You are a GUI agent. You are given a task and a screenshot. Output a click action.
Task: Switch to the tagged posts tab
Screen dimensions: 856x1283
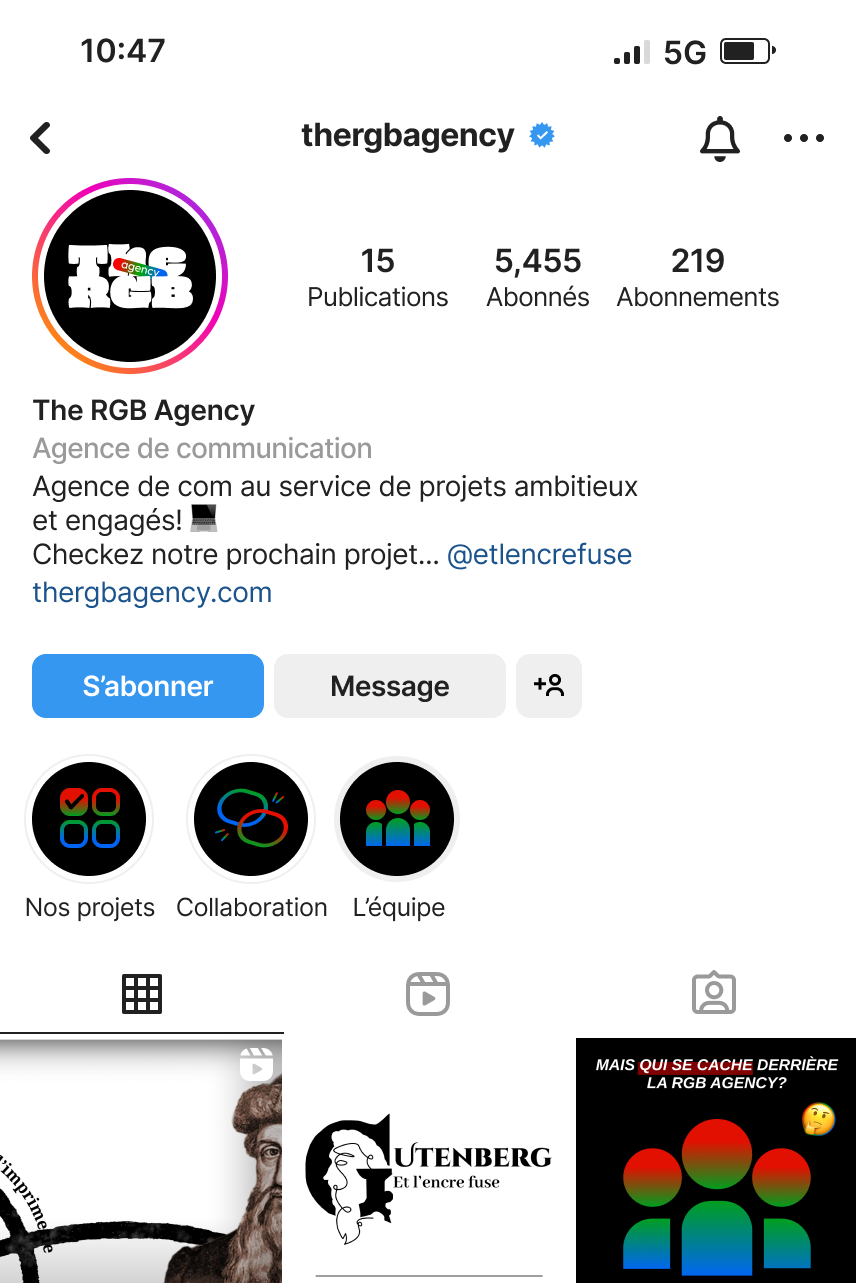[714, 994]
